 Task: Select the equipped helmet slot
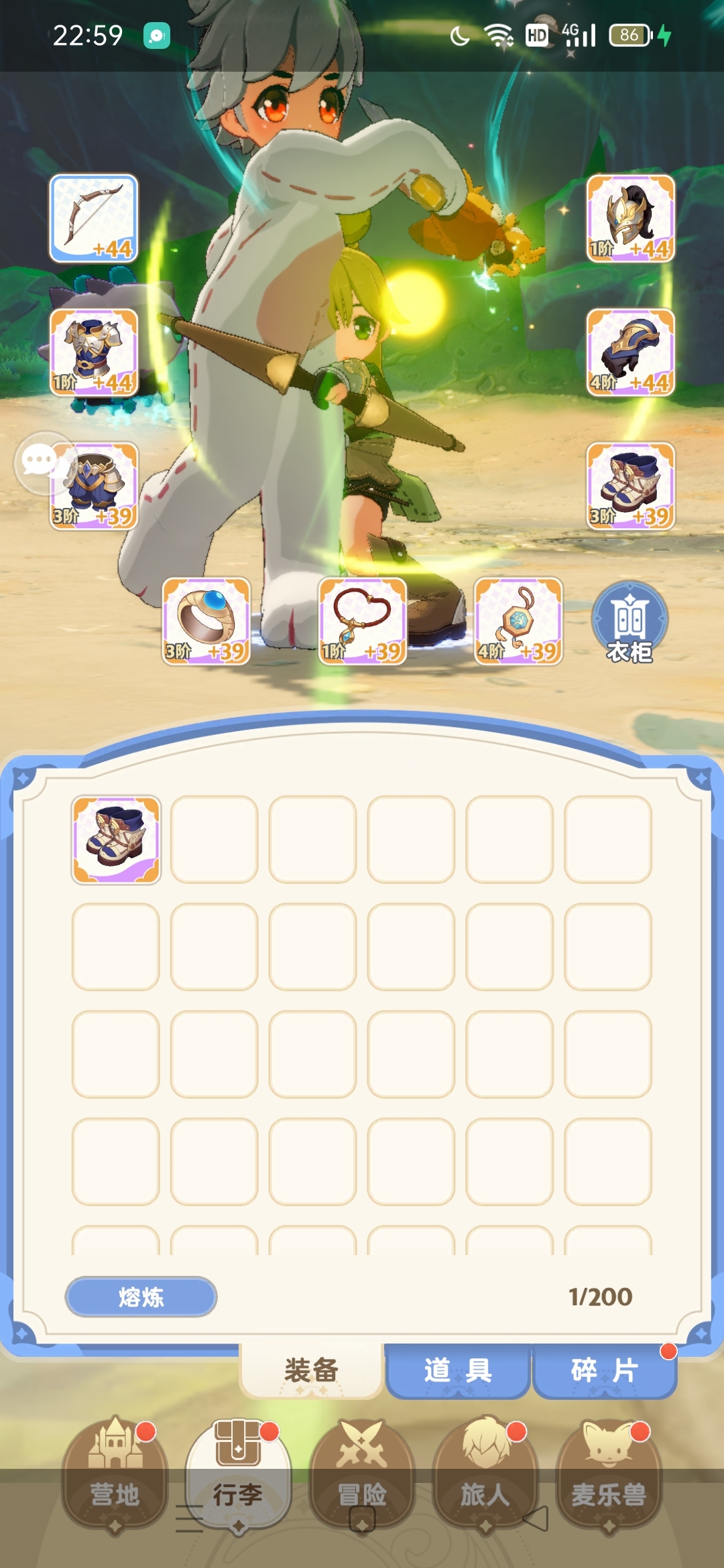[x=630, y=218]
